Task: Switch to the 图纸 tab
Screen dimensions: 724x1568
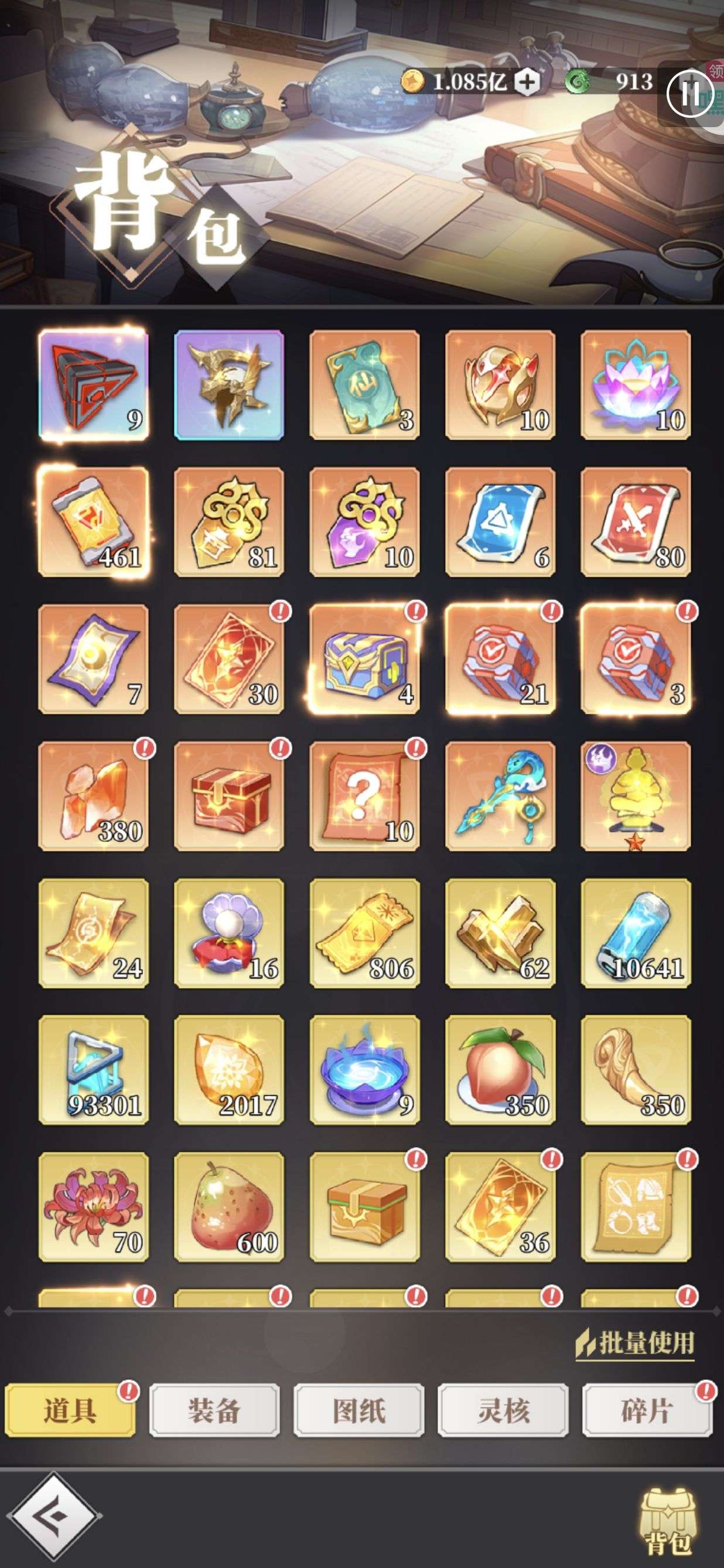Action: click(358, 1410)
